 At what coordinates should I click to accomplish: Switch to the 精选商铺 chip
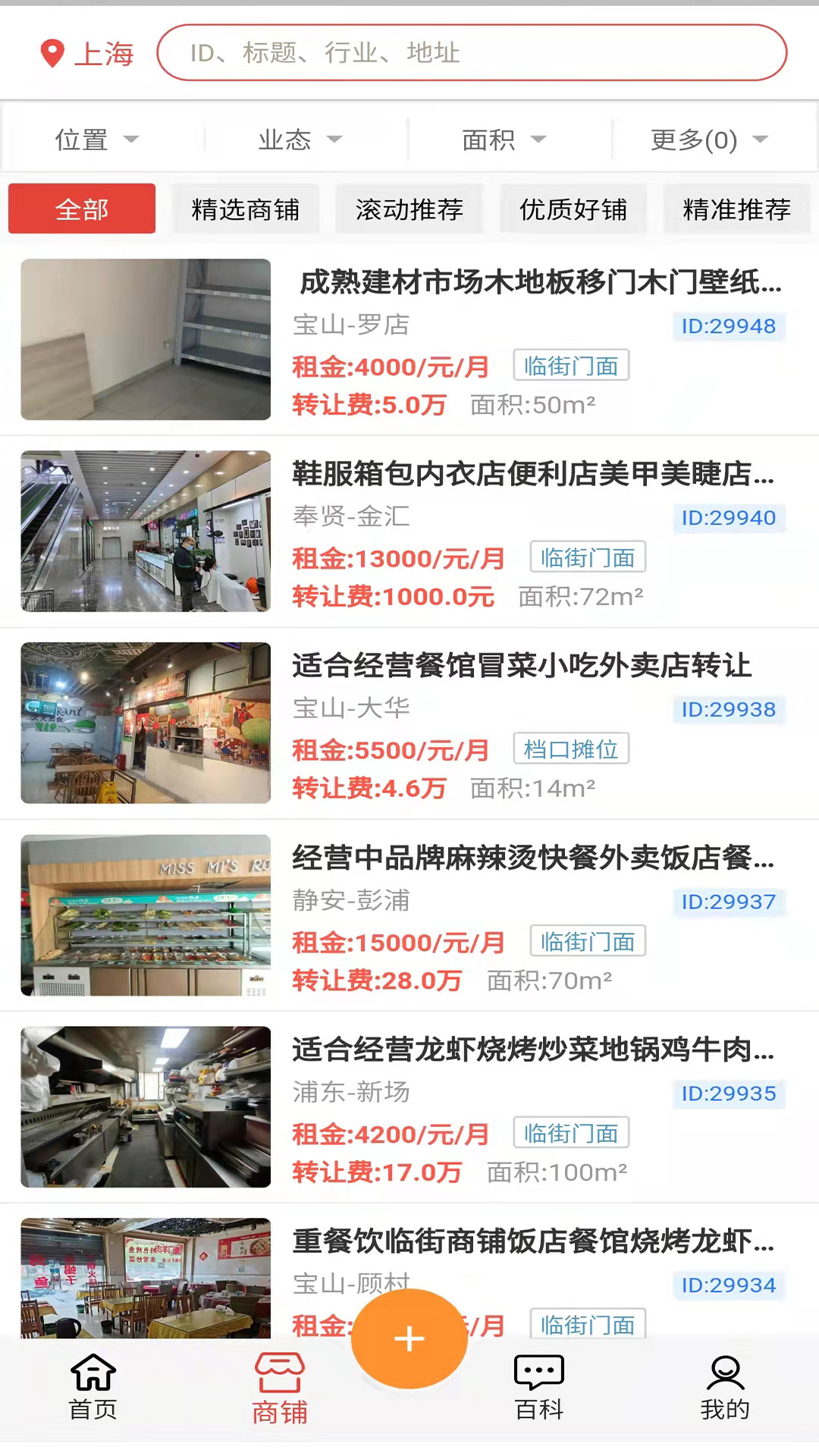pyautogui.click(x=245, y=209)
